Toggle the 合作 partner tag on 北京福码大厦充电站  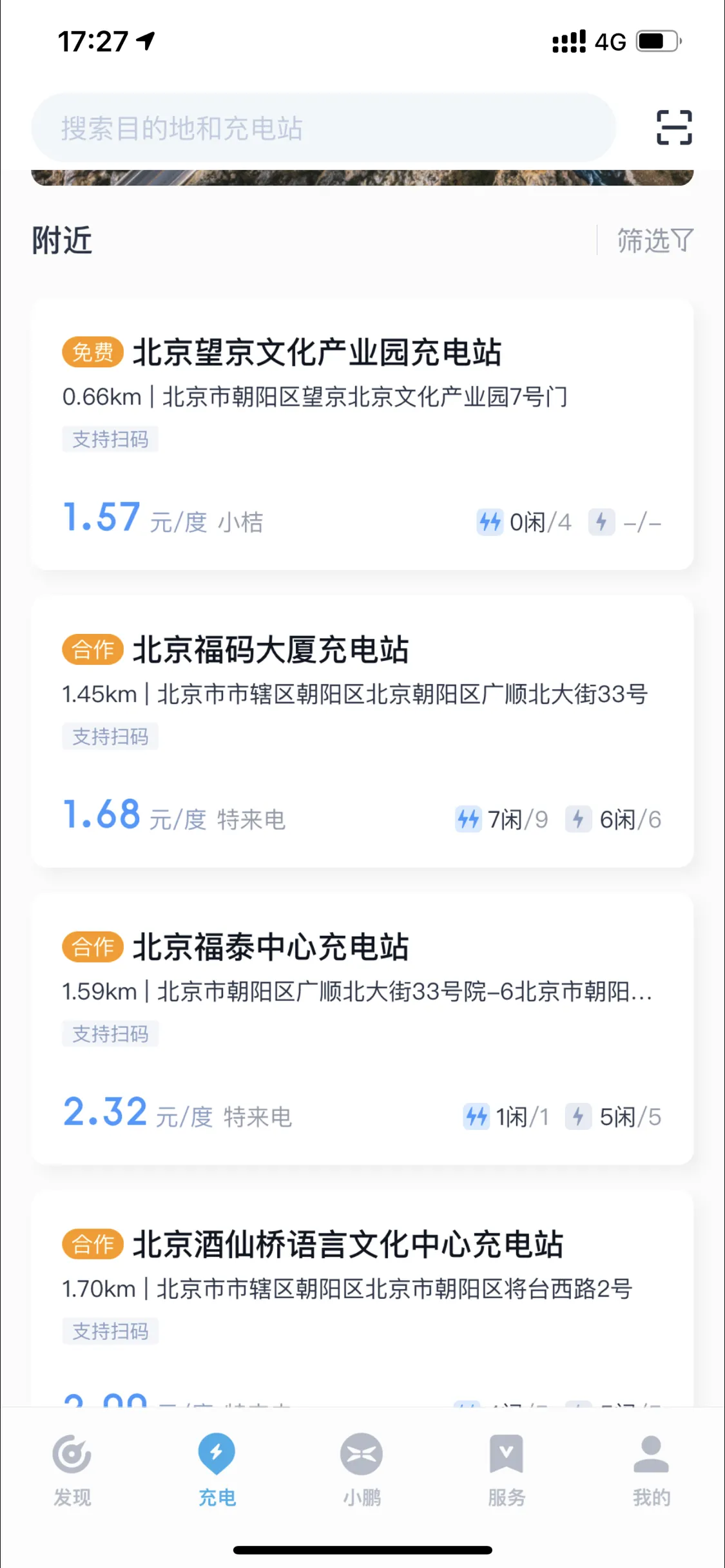point(92,649)
